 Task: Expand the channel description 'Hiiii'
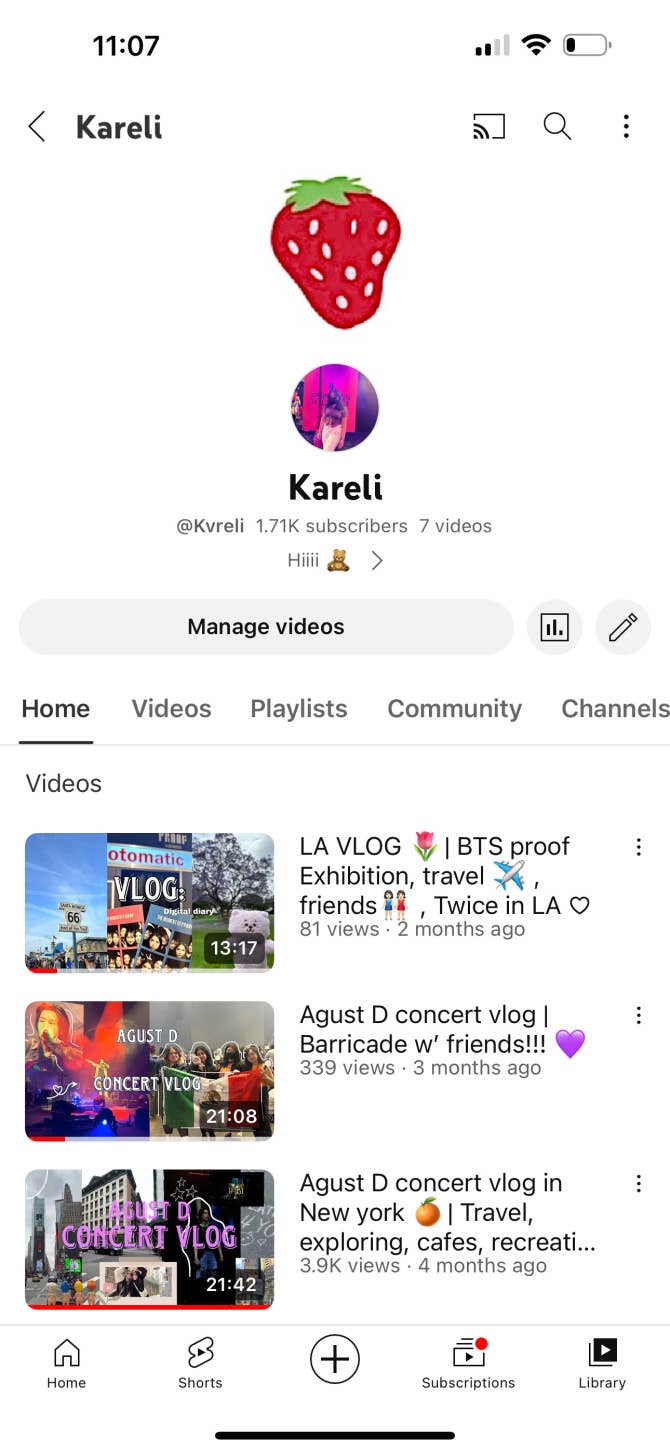coord(377,561)
